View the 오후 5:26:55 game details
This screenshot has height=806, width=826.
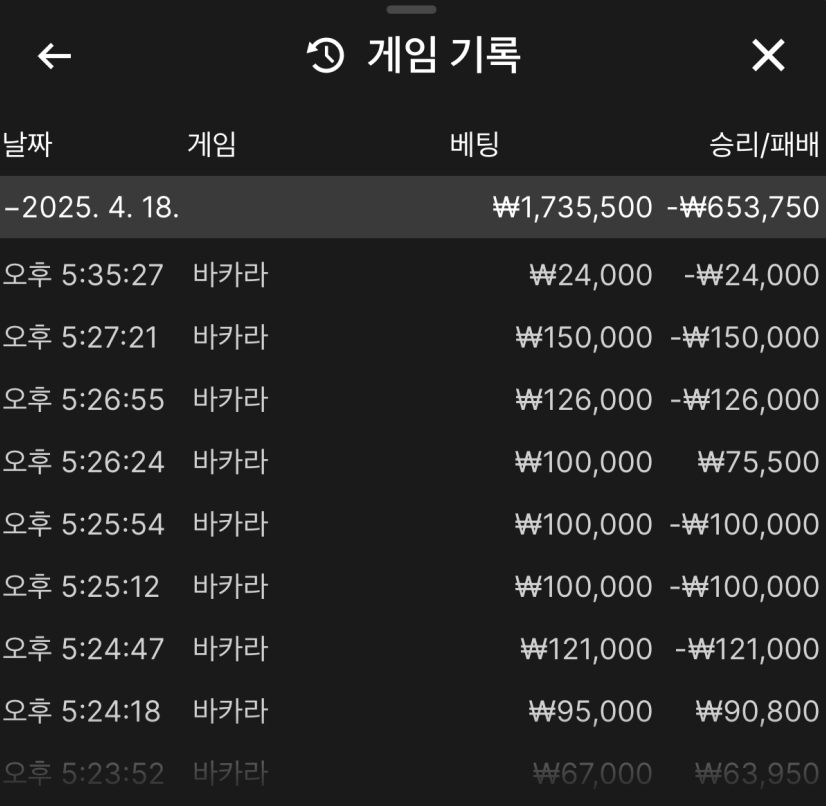(412, 399)
